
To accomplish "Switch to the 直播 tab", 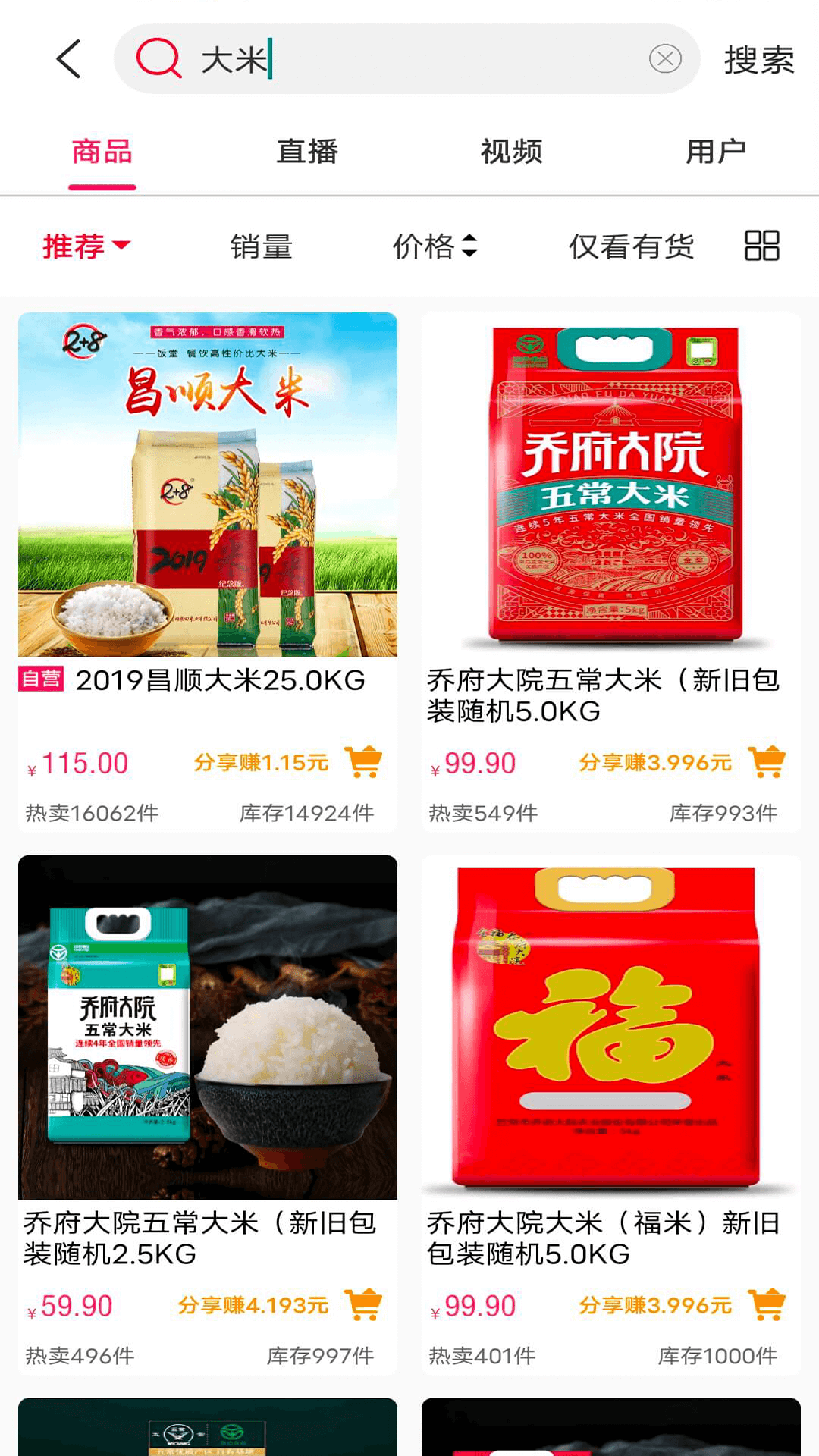I will pos(307,152).
